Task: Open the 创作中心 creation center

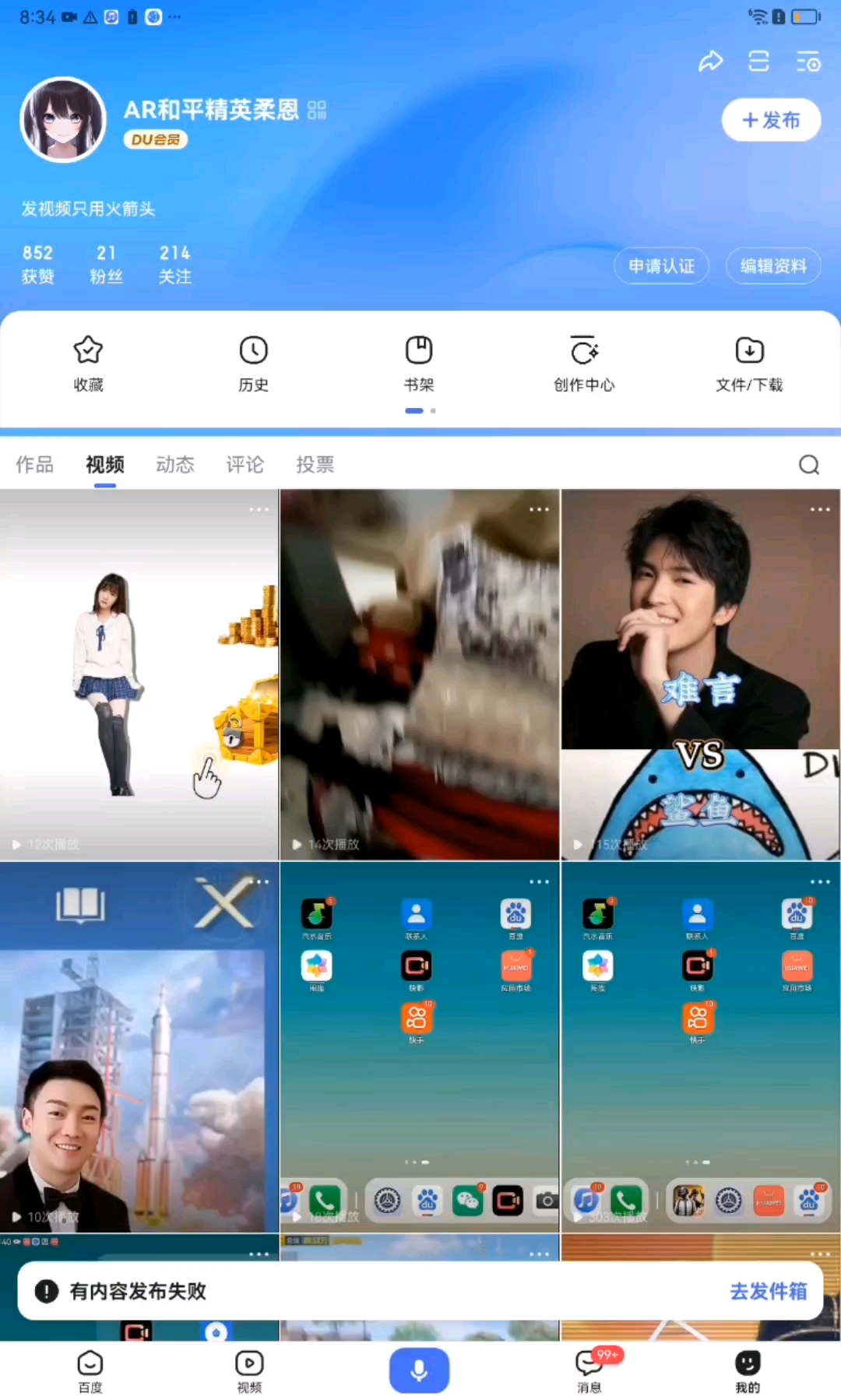Action: click(x=584, y=364)
